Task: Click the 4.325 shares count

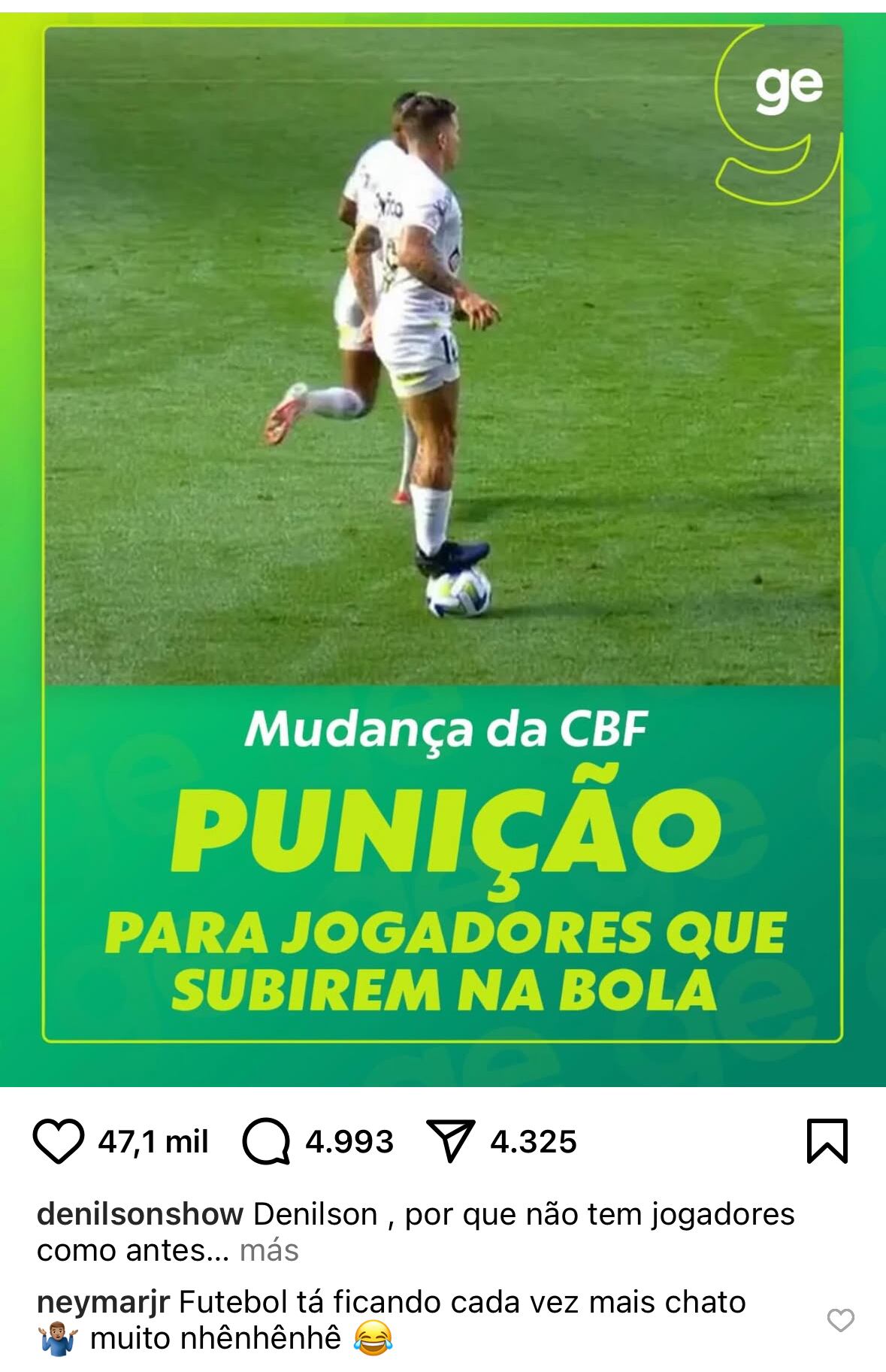Action: pos(534,1140)
